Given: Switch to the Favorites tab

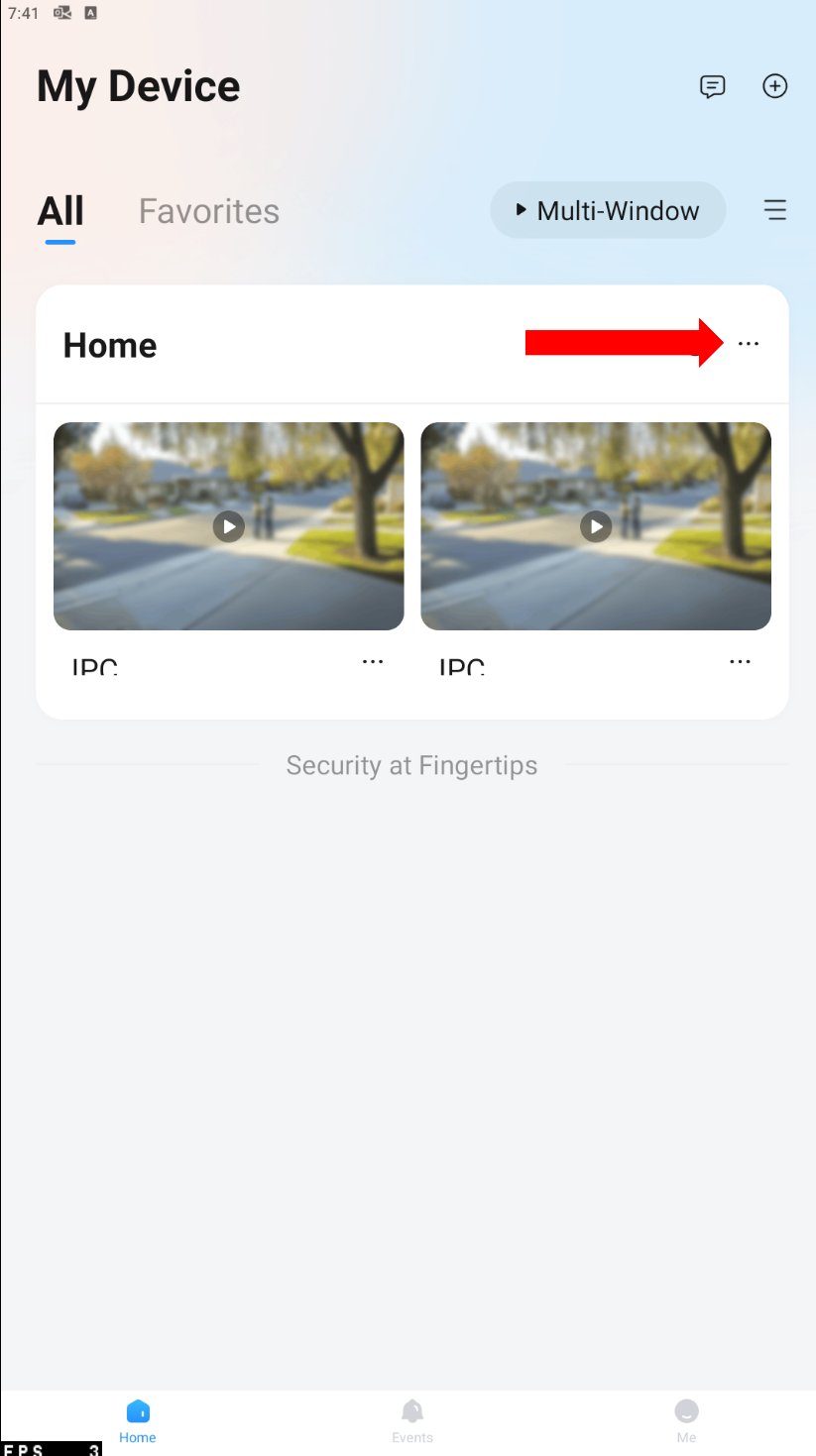Looking at the screenshot, I should point(209,211).
